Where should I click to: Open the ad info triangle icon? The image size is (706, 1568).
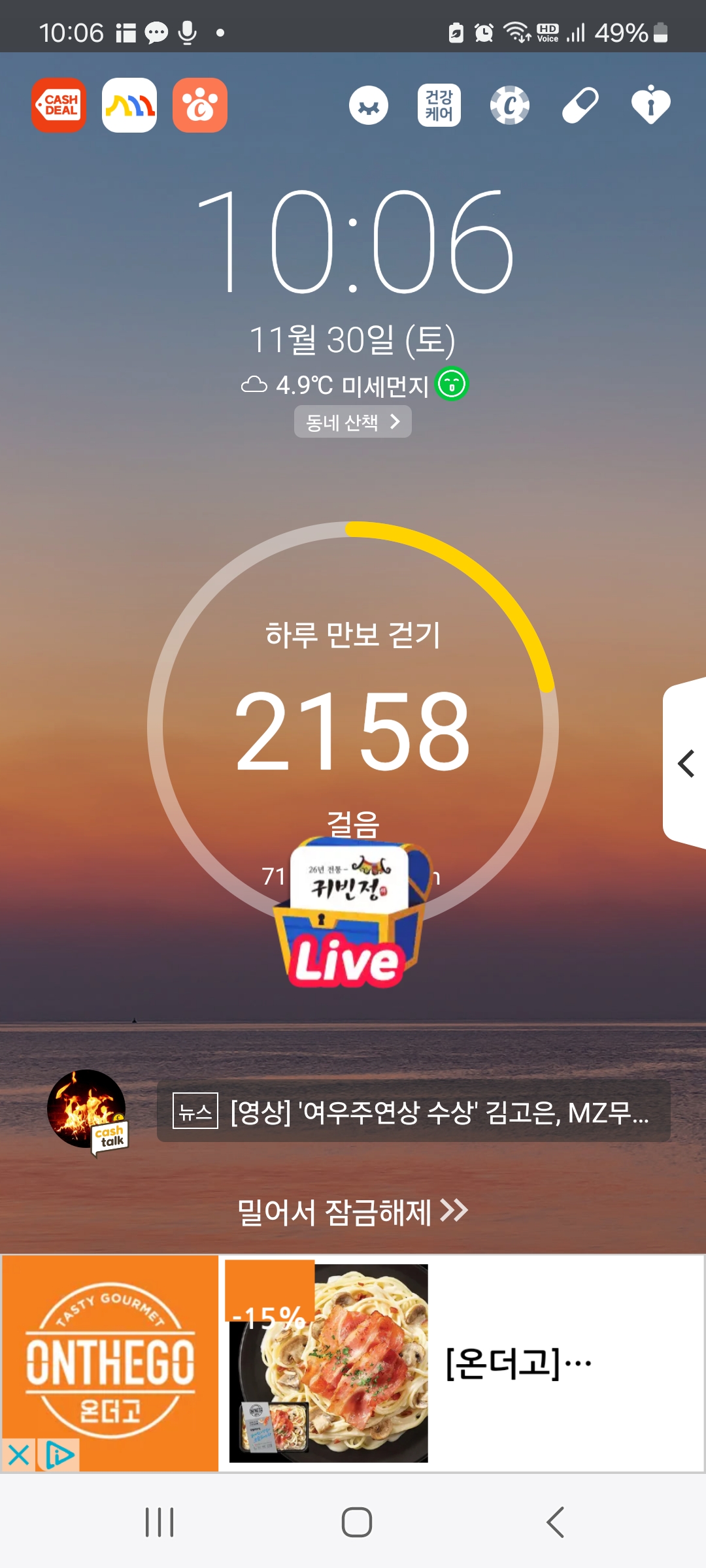59,1455
